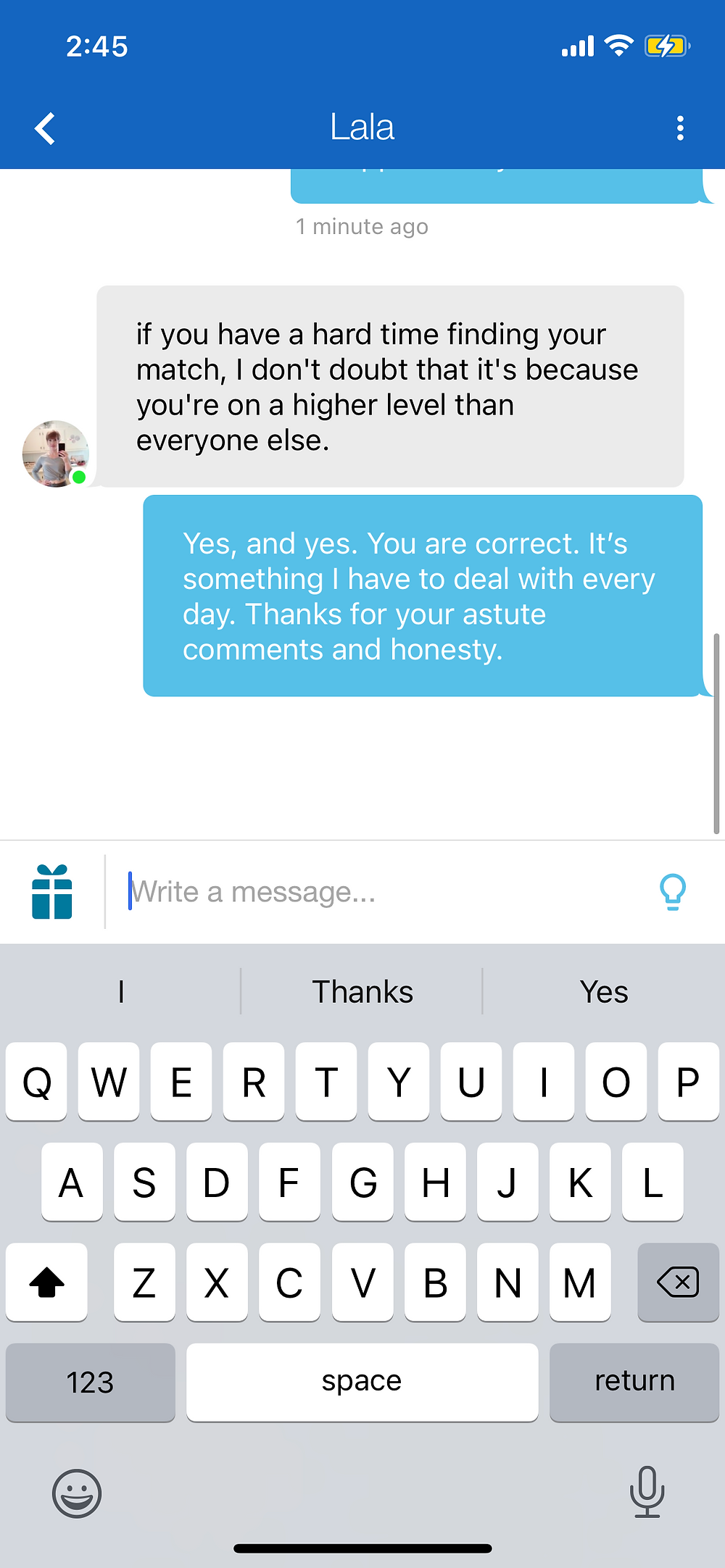Switch keyboard to 123 numbers
The height and width of the screenshot is (1568, 725).
[x=91, y=1382]
